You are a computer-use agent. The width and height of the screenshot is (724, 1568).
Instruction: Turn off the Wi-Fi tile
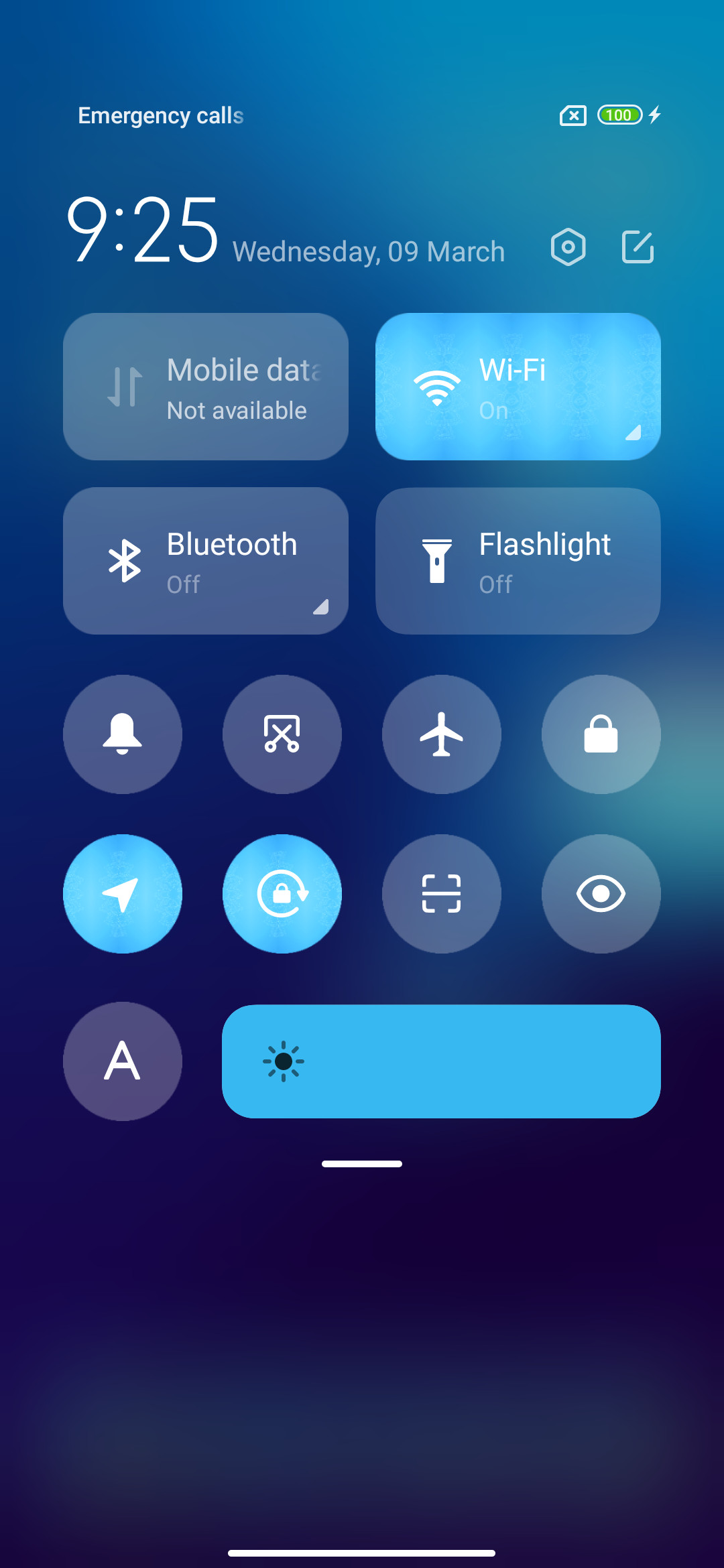coord(518,387)
